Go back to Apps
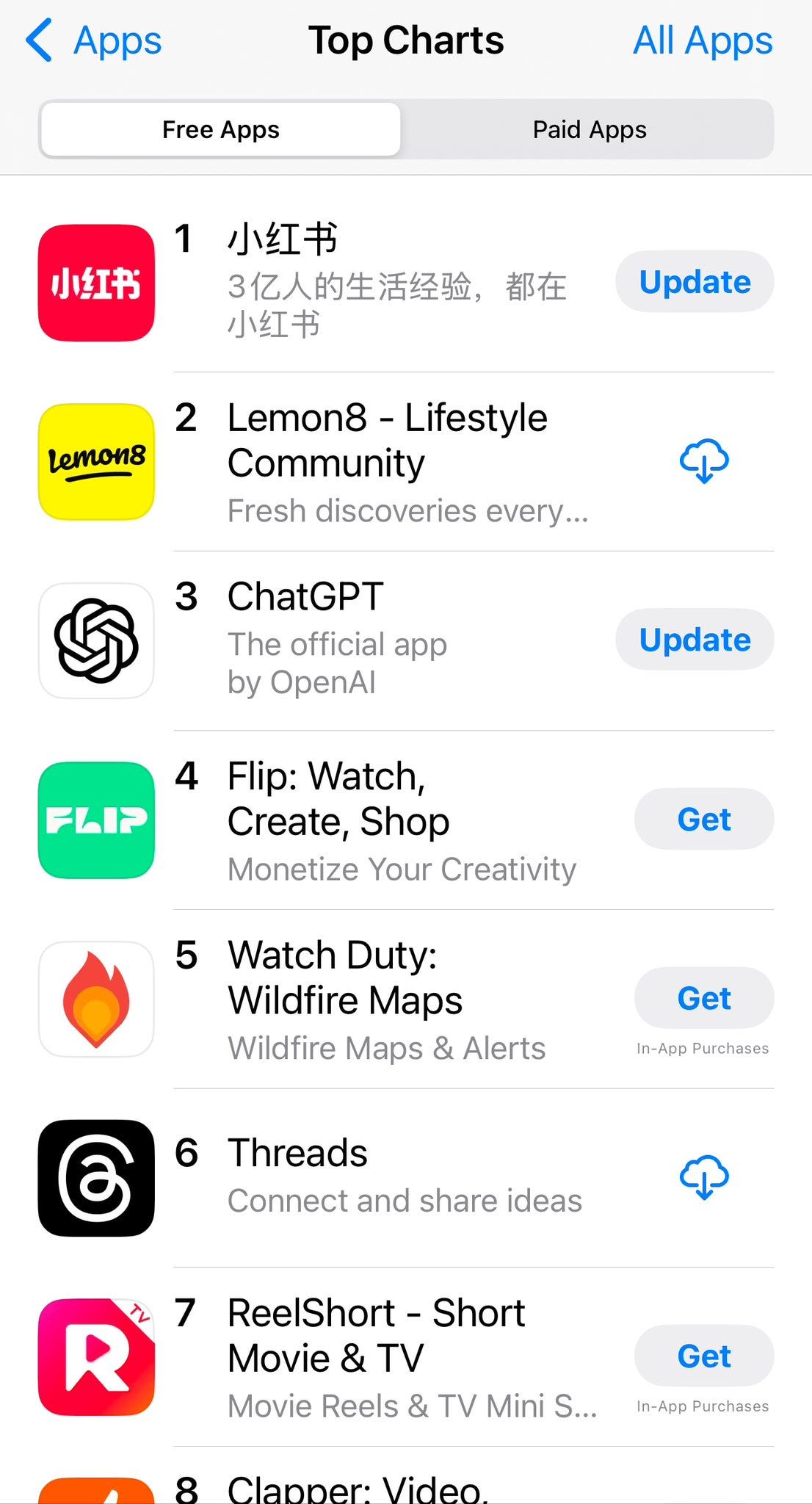This screenshot has height=1504, width=812. point(94,41)
